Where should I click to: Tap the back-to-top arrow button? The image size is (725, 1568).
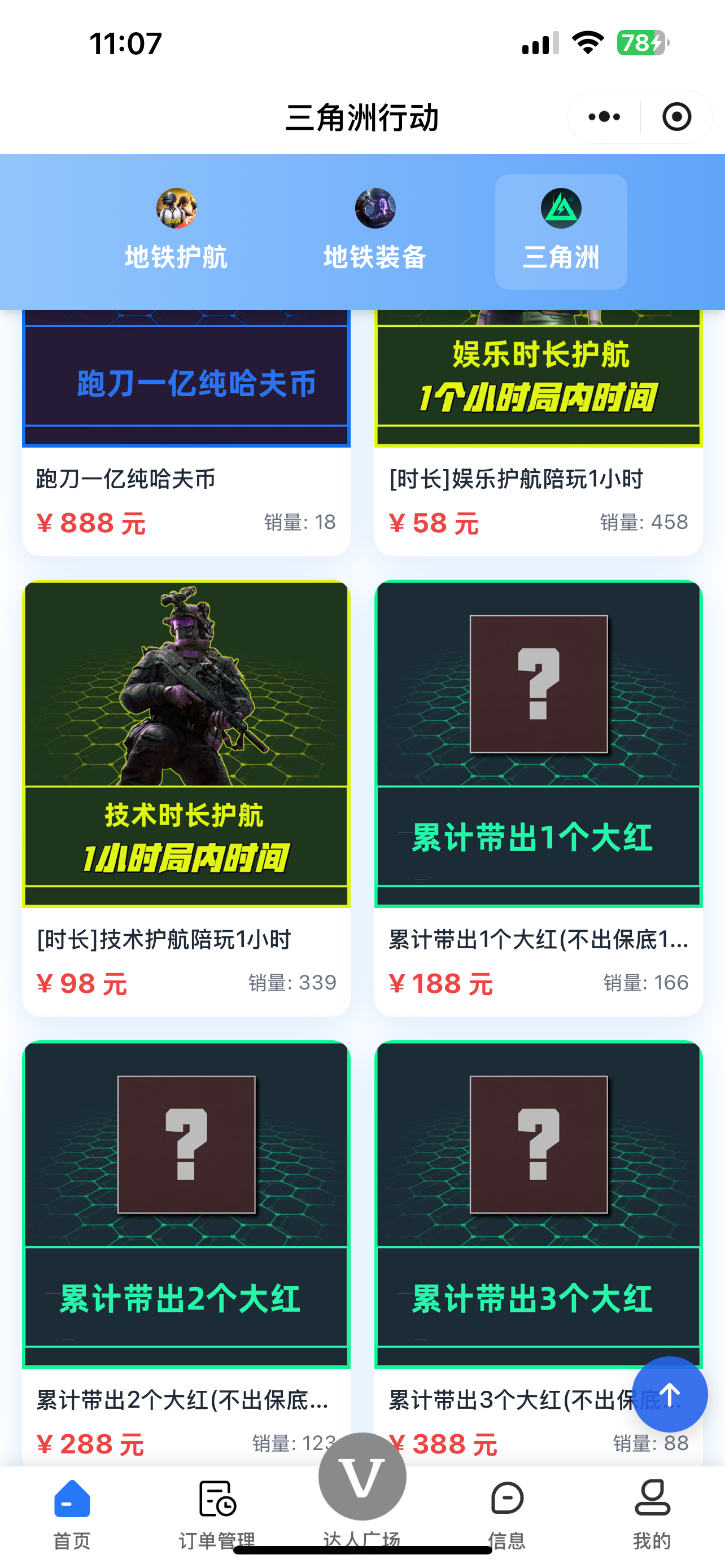click(669, 1394)
